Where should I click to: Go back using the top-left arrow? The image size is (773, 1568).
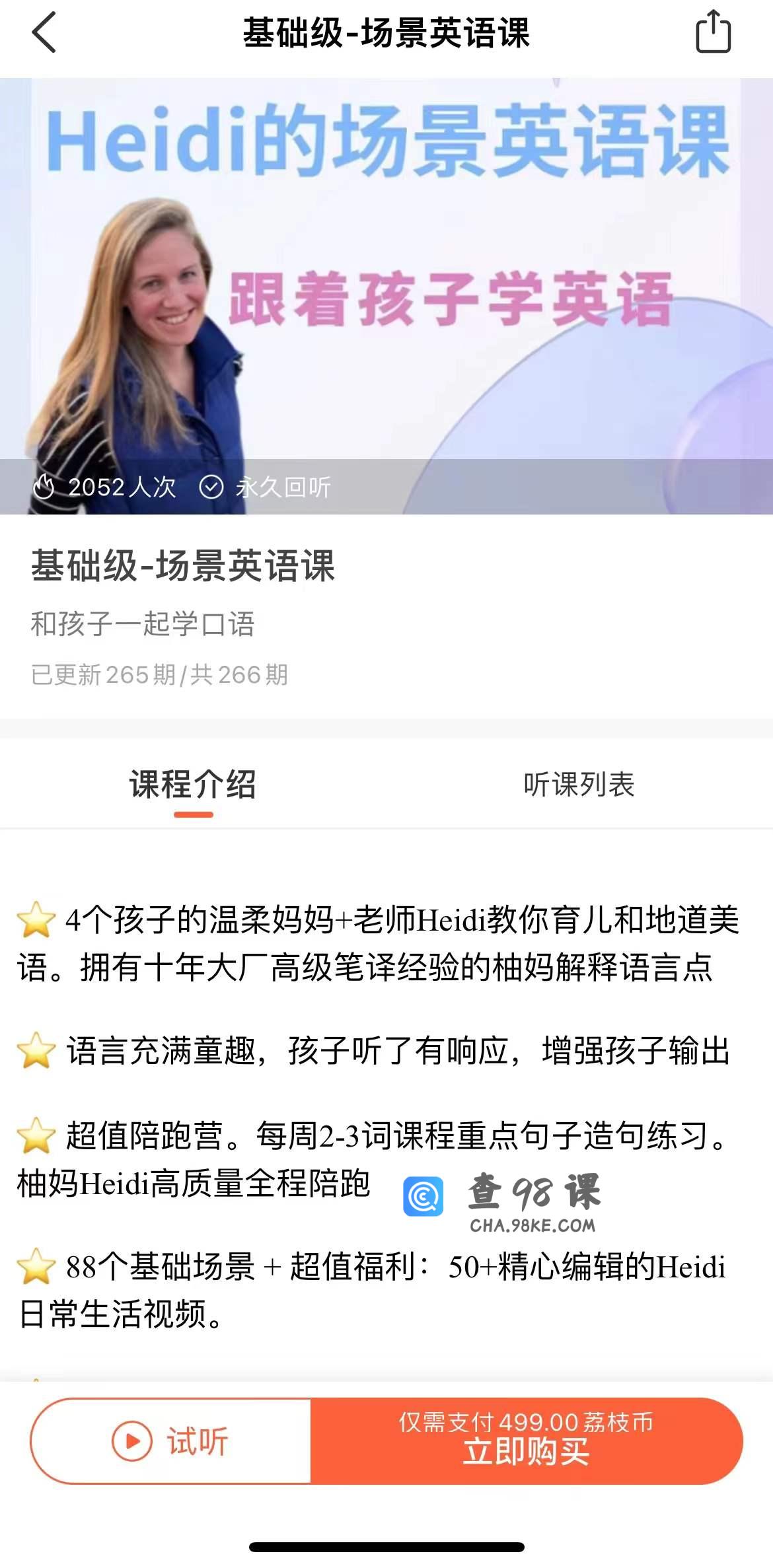point(44,32)
